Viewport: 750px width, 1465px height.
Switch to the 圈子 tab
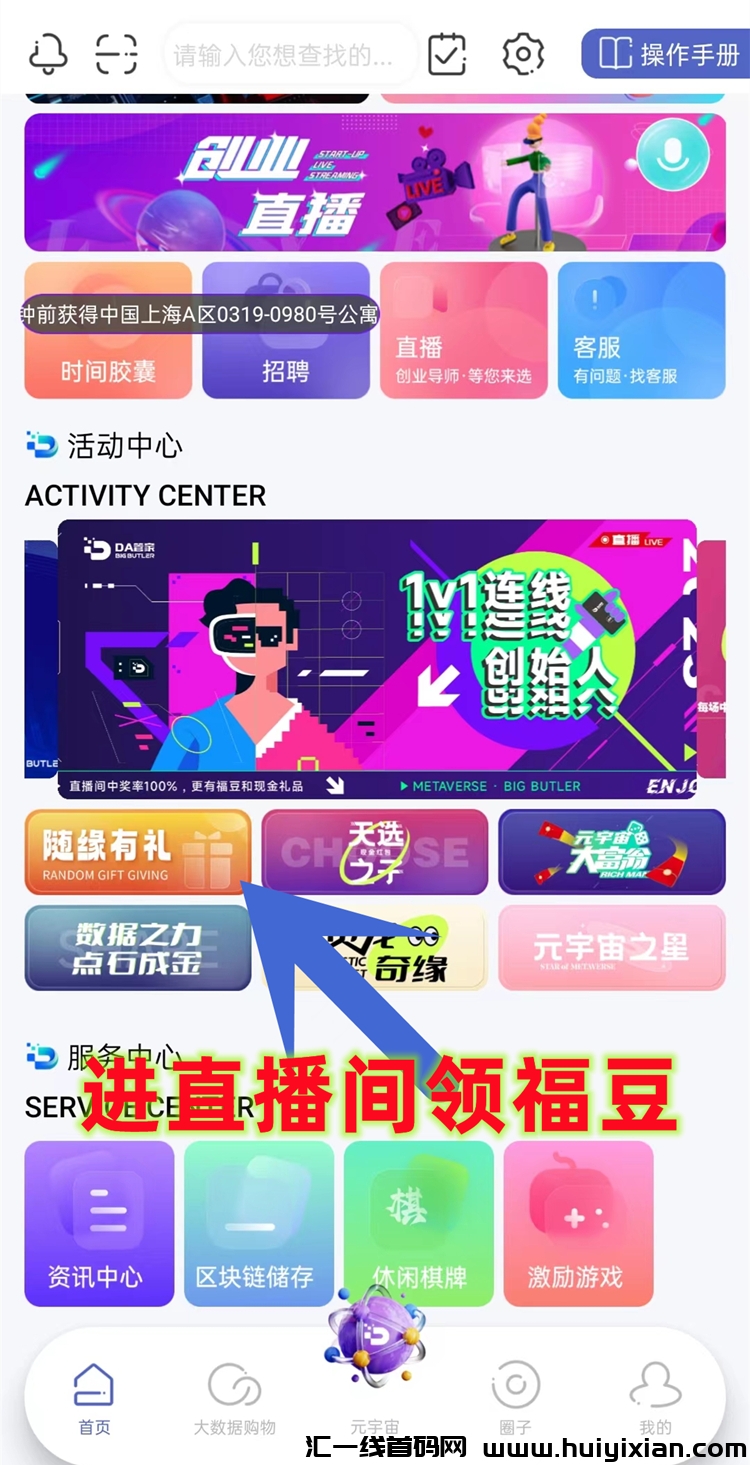pyautogui.click(x=516, y=1399)
